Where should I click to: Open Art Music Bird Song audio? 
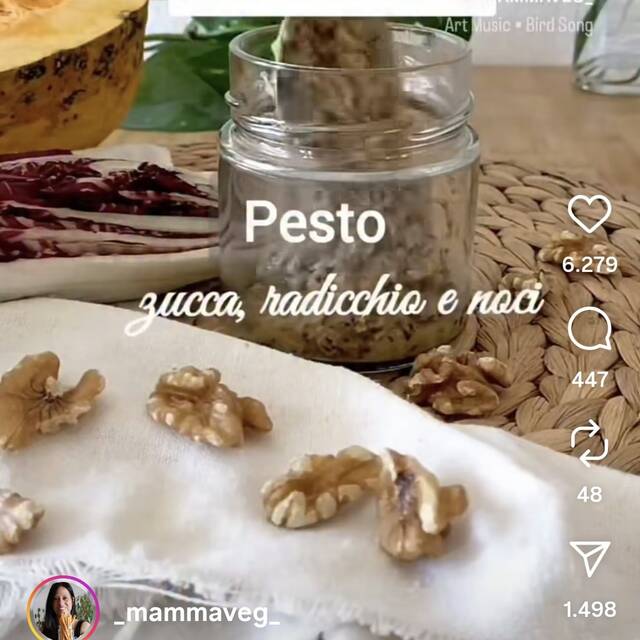(518, 25)
